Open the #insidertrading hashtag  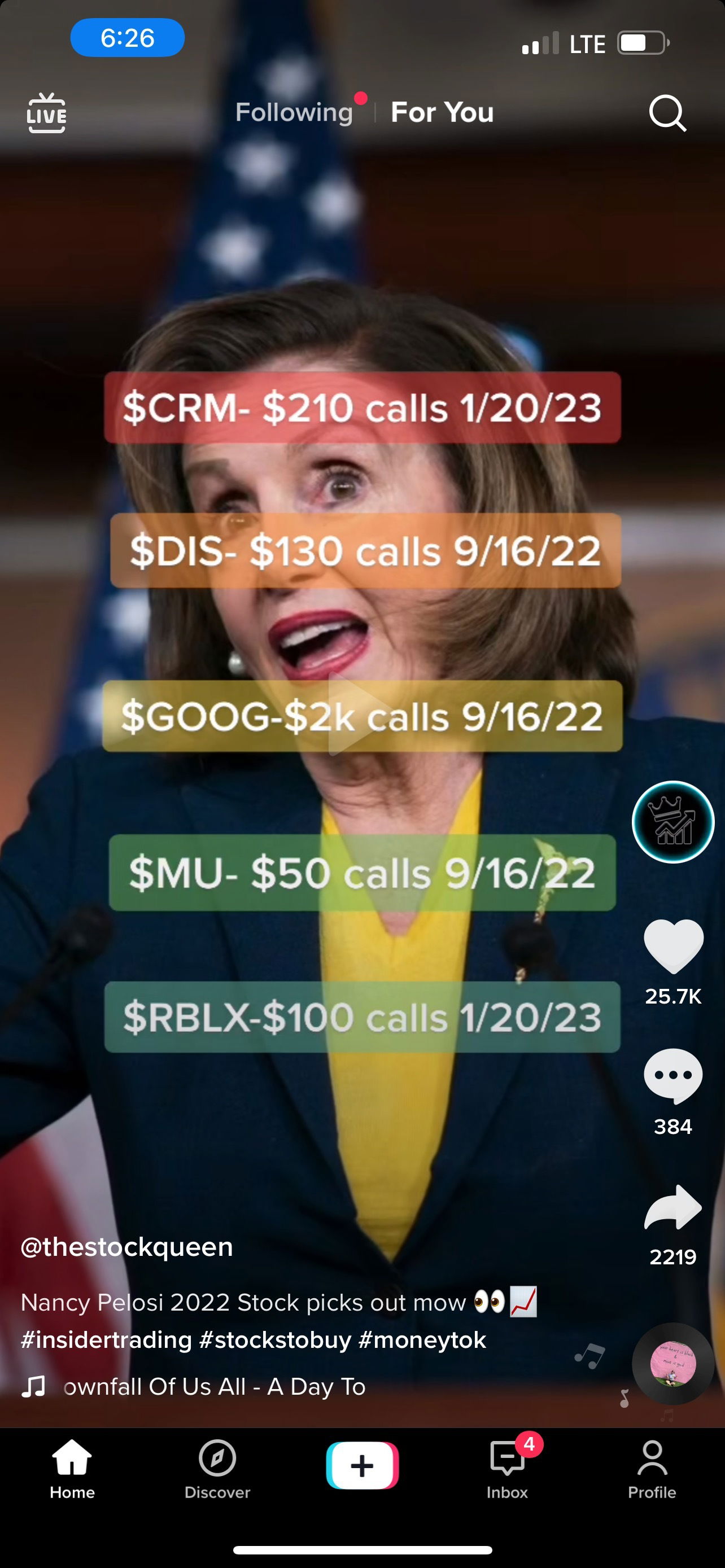point(107,1340)
